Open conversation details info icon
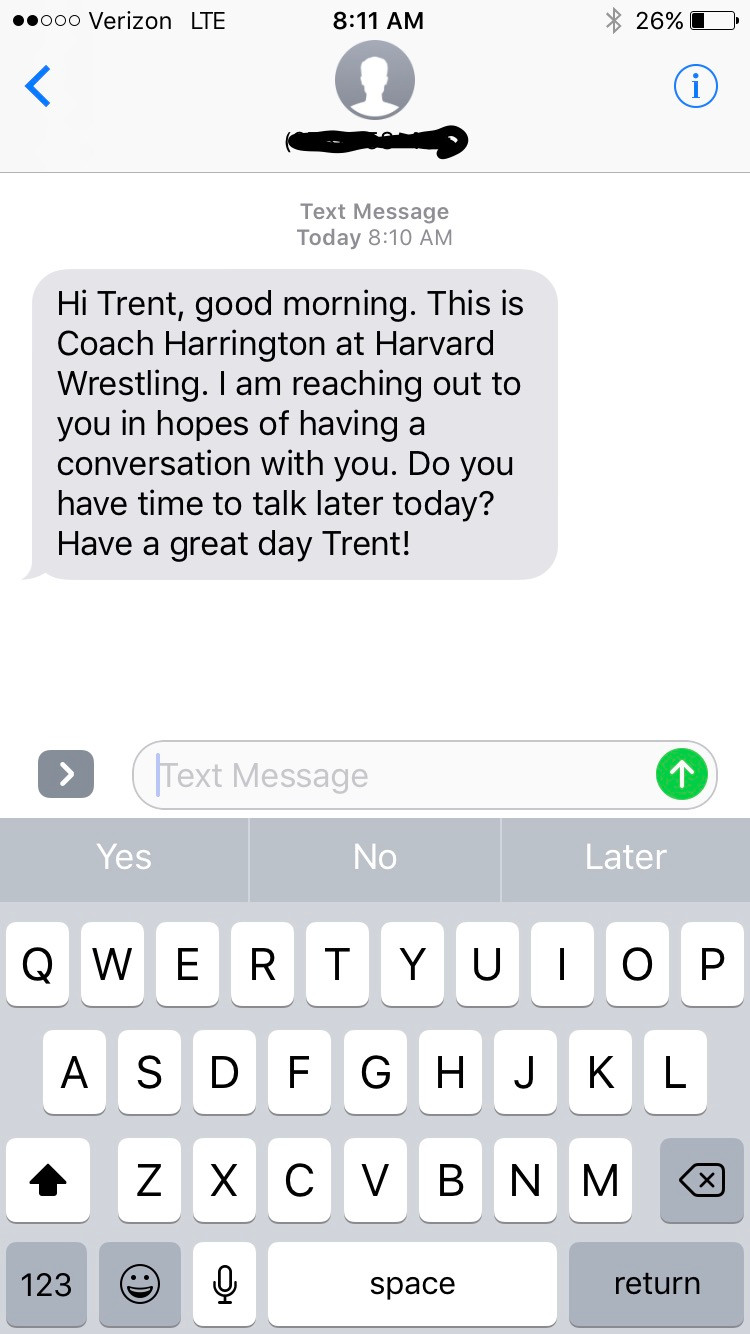This screenshot has width=750, height=1334. tap(695, 87)
